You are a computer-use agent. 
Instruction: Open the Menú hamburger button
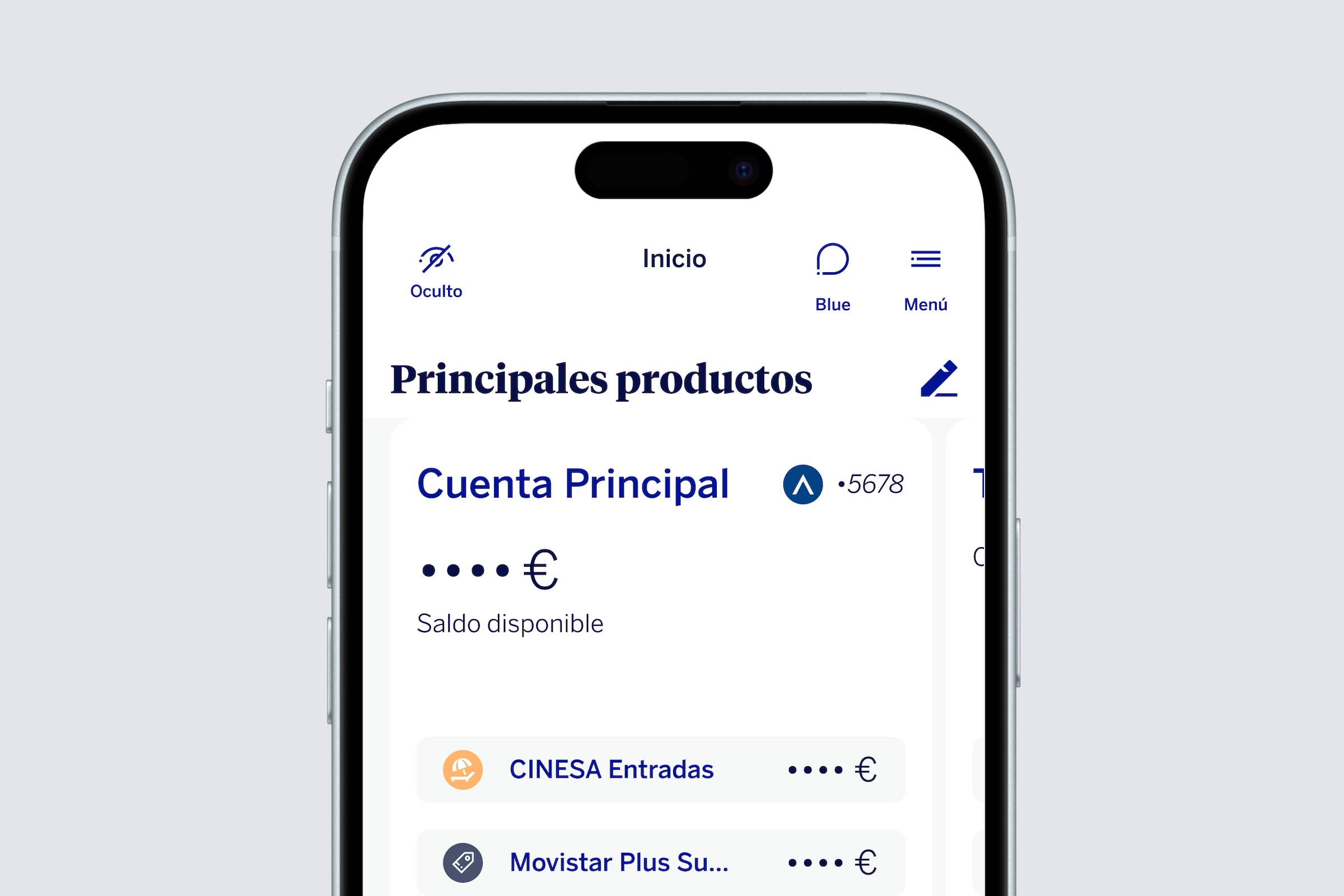(925, 260)
